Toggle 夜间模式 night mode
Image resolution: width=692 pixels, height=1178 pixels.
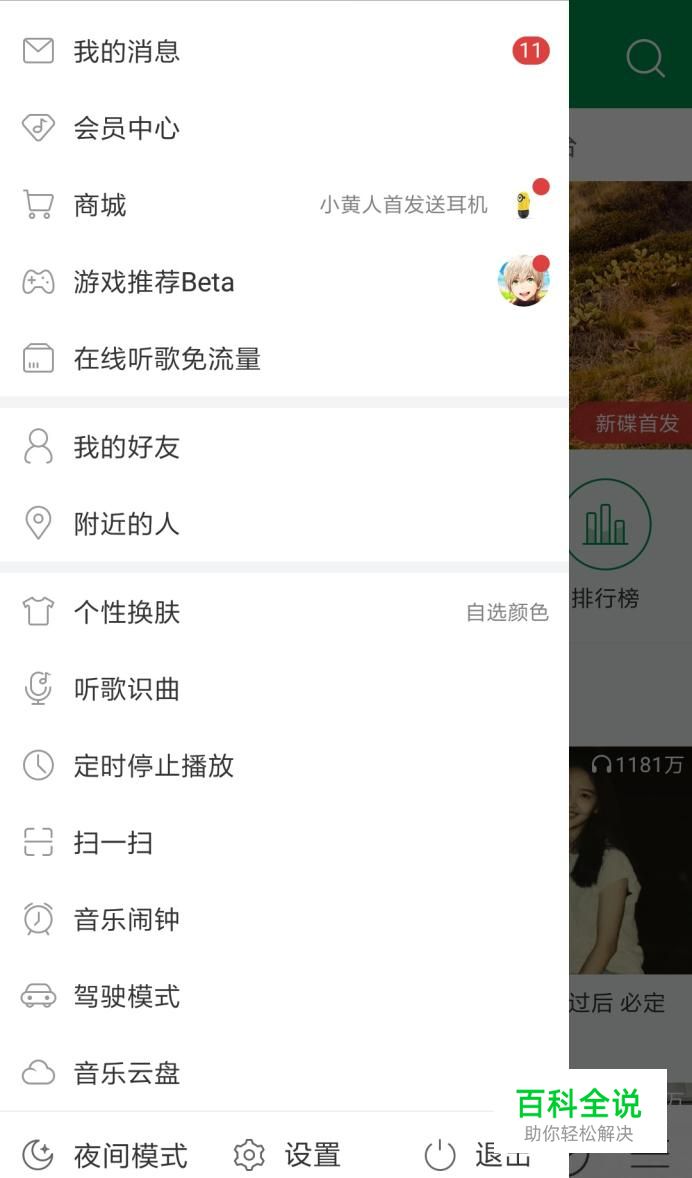[105, 1155]
